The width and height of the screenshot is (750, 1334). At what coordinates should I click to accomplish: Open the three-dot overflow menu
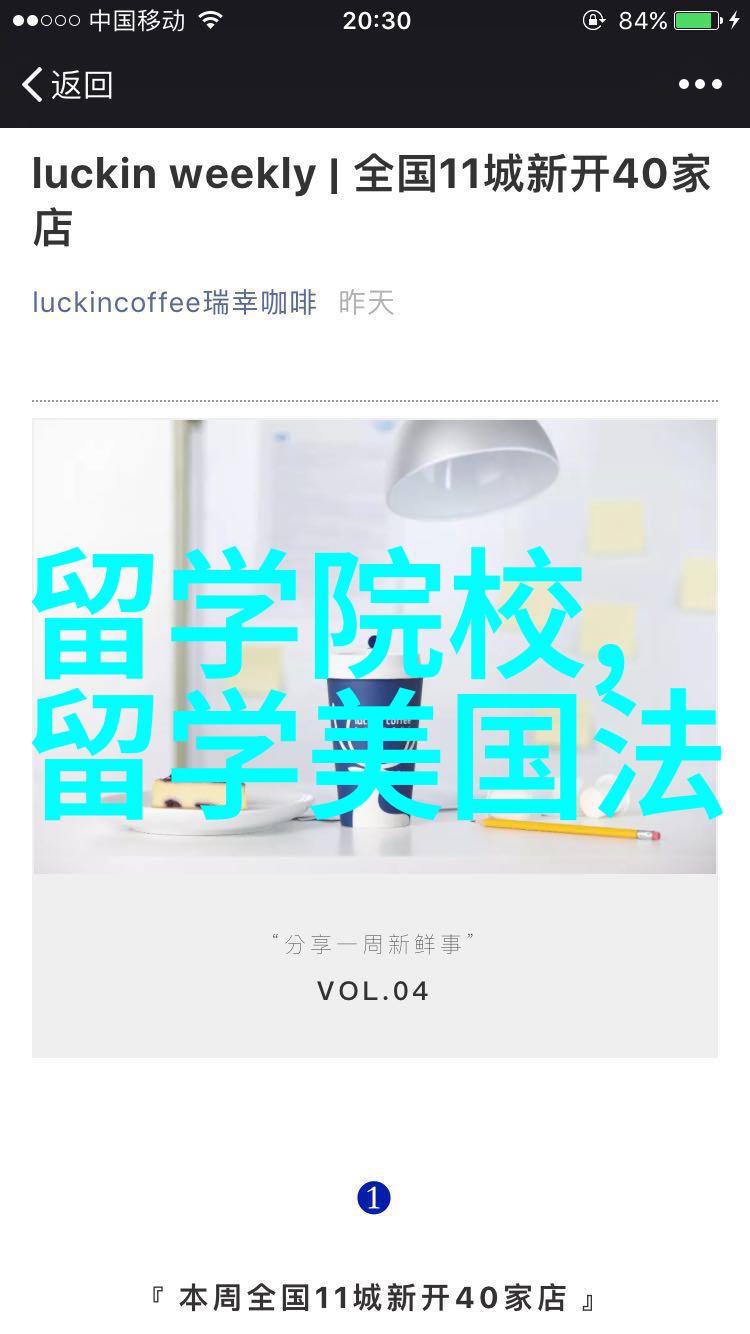click(700, 85)
